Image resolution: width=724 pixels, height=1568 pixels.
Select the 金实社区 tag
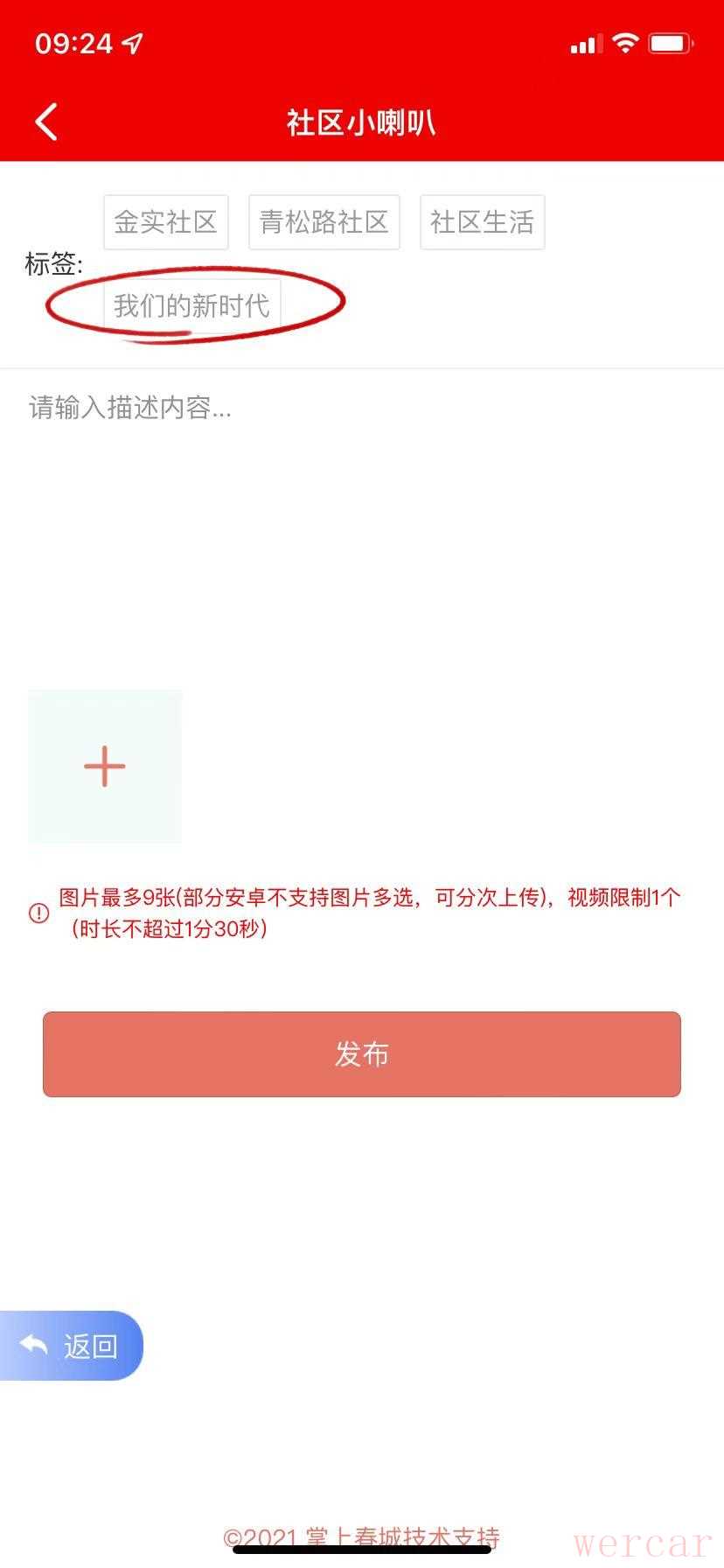(166, 222)
